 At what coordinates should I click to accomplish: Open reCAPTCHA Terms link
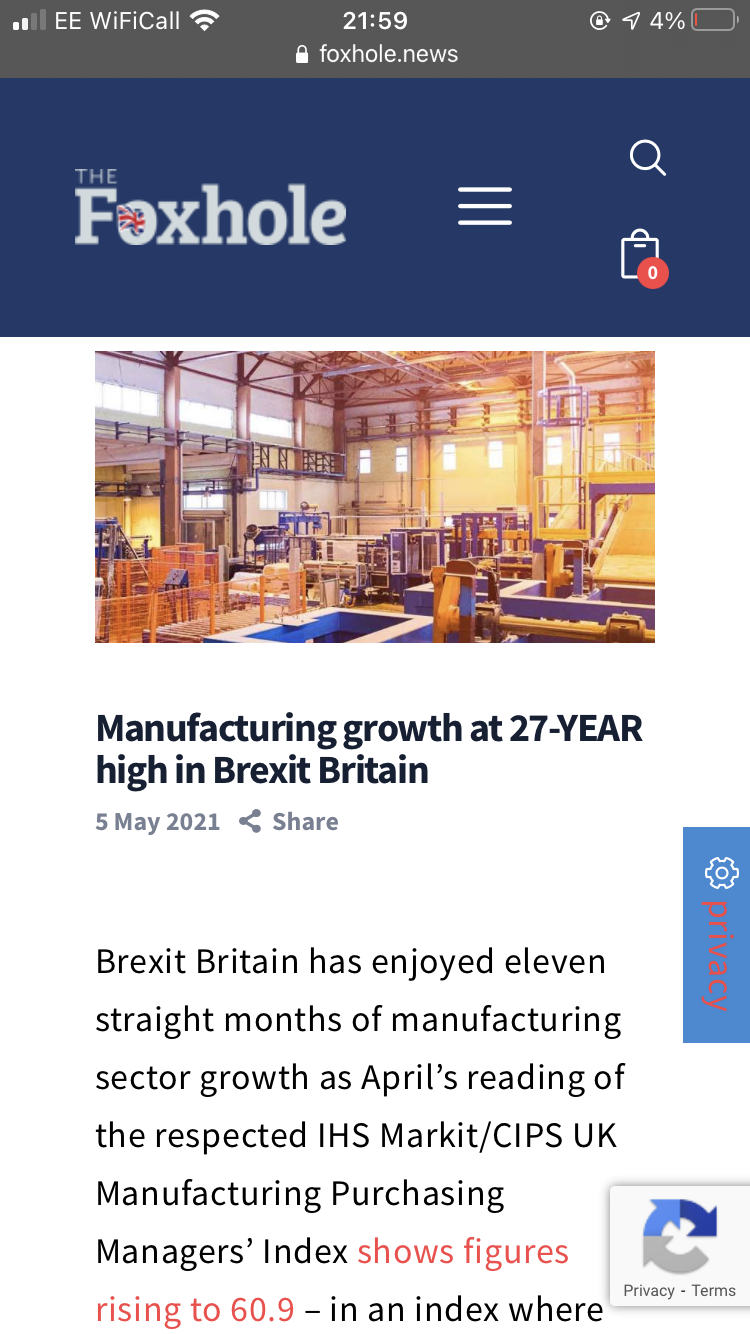714,1291
